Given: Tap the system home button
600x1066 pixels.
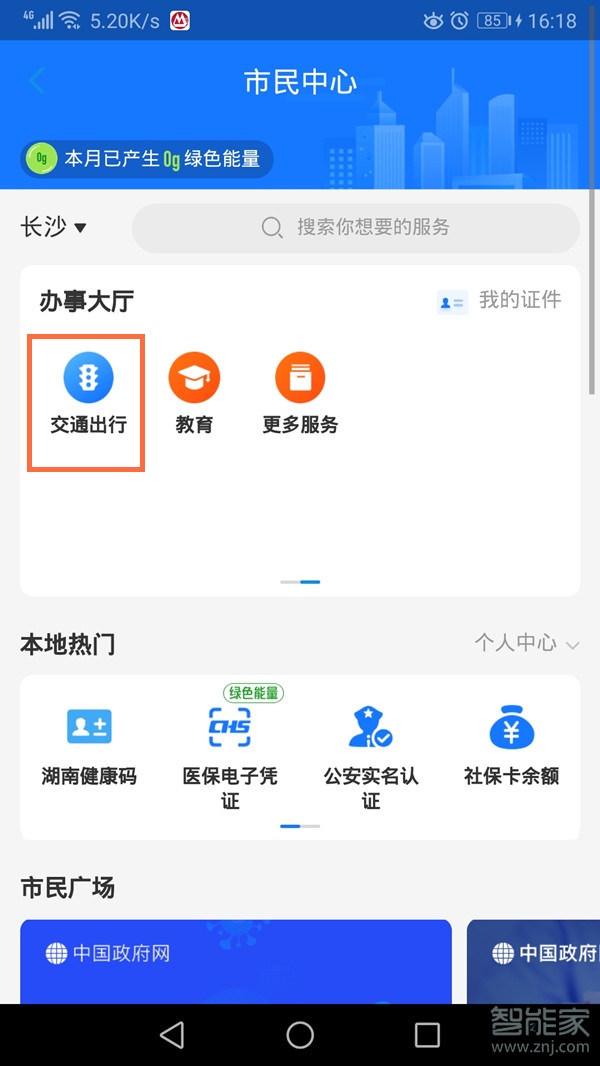Looking at the screenshot, I should coord(300,1035).
